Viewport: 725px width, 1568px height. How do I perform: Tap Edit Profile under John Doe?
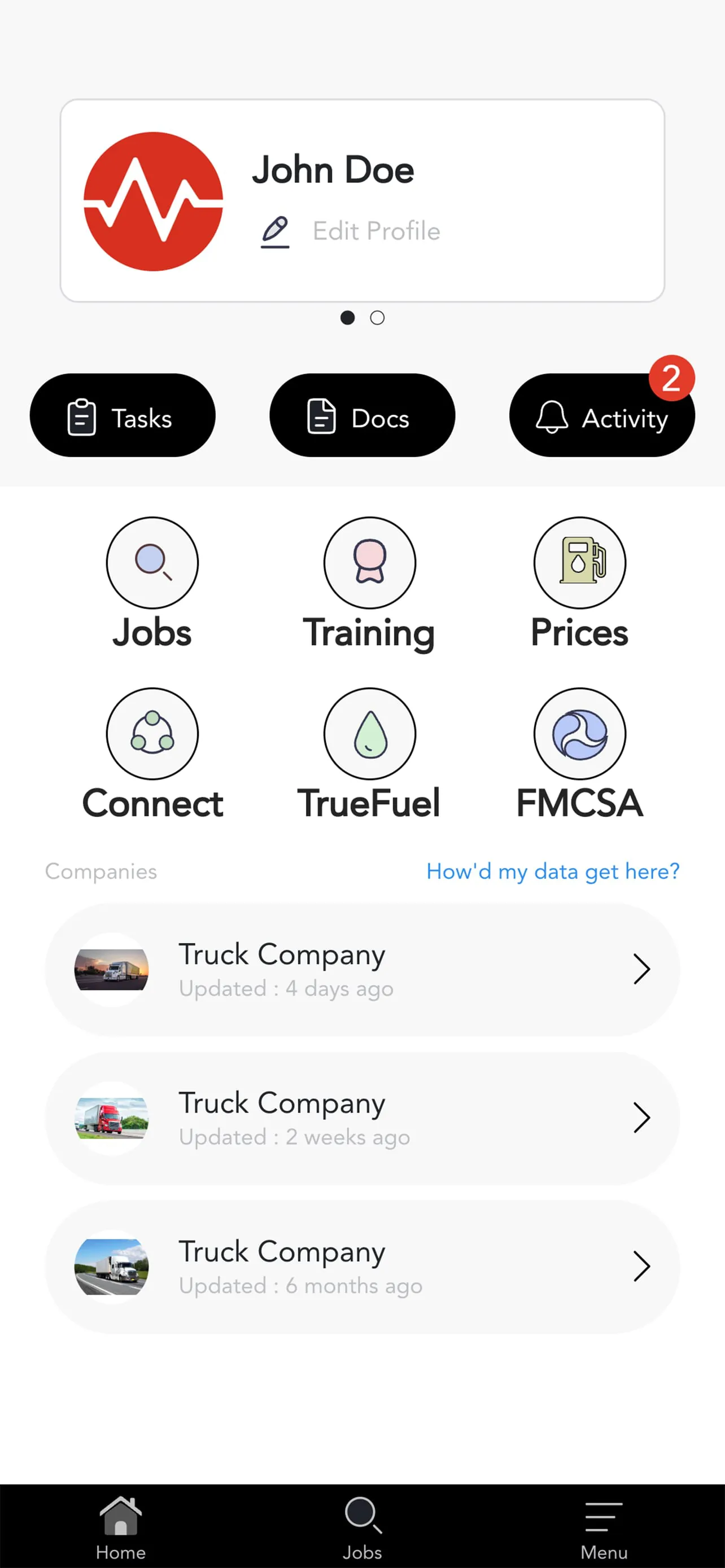coord(376,231)
